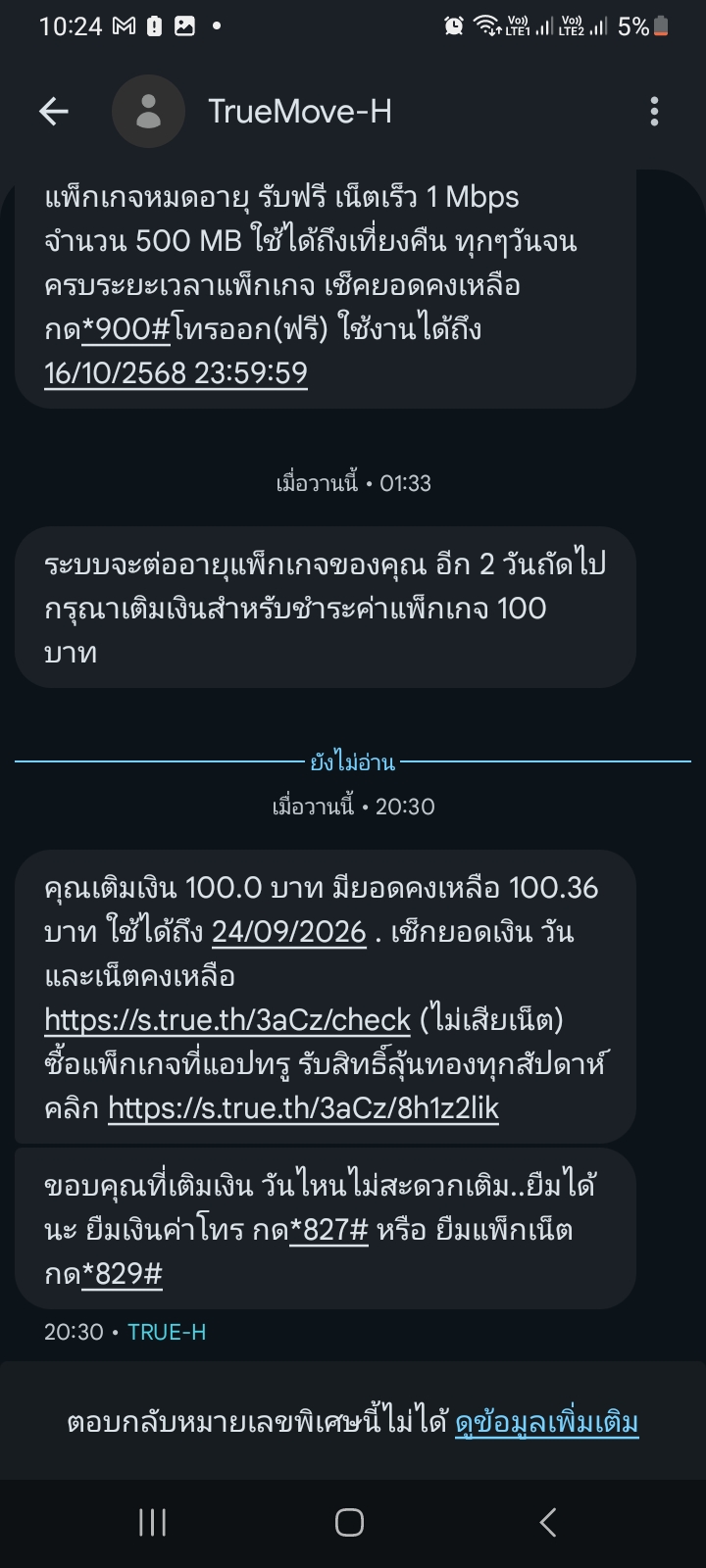Open the ดูข้อมูลเพิ่มเติม link
This screenshot has width=706, height=1568.
547,1422
